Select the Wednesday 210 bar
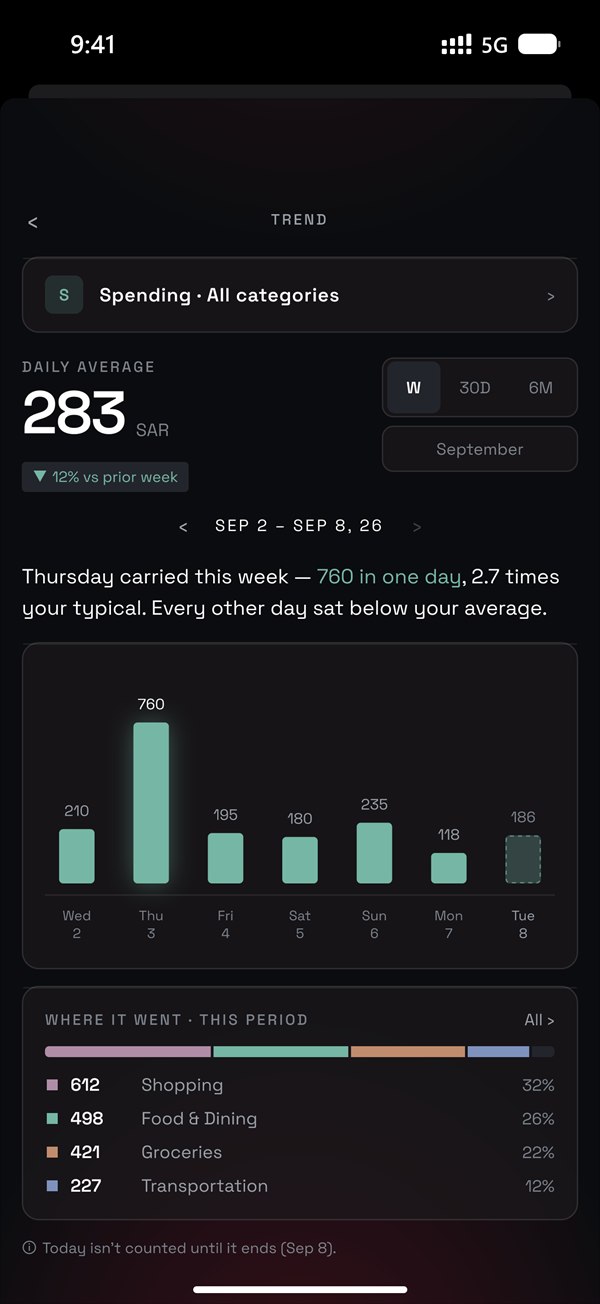 point(77,856)
